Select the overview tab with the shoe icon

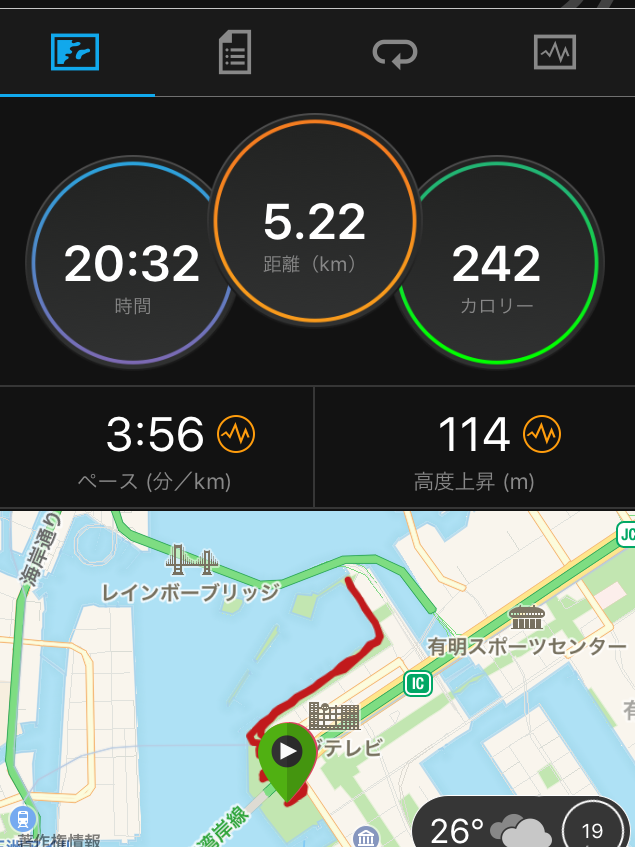76,52
